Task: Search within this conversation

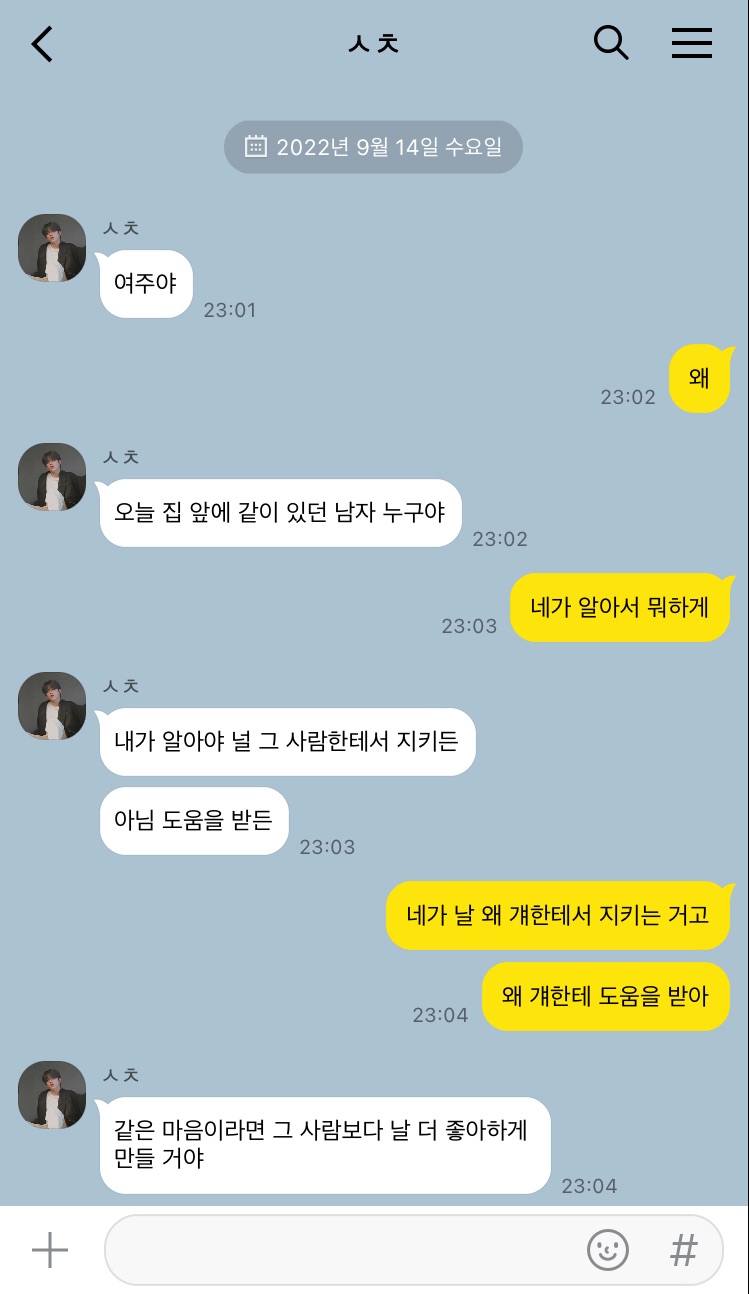Action: 610,43
